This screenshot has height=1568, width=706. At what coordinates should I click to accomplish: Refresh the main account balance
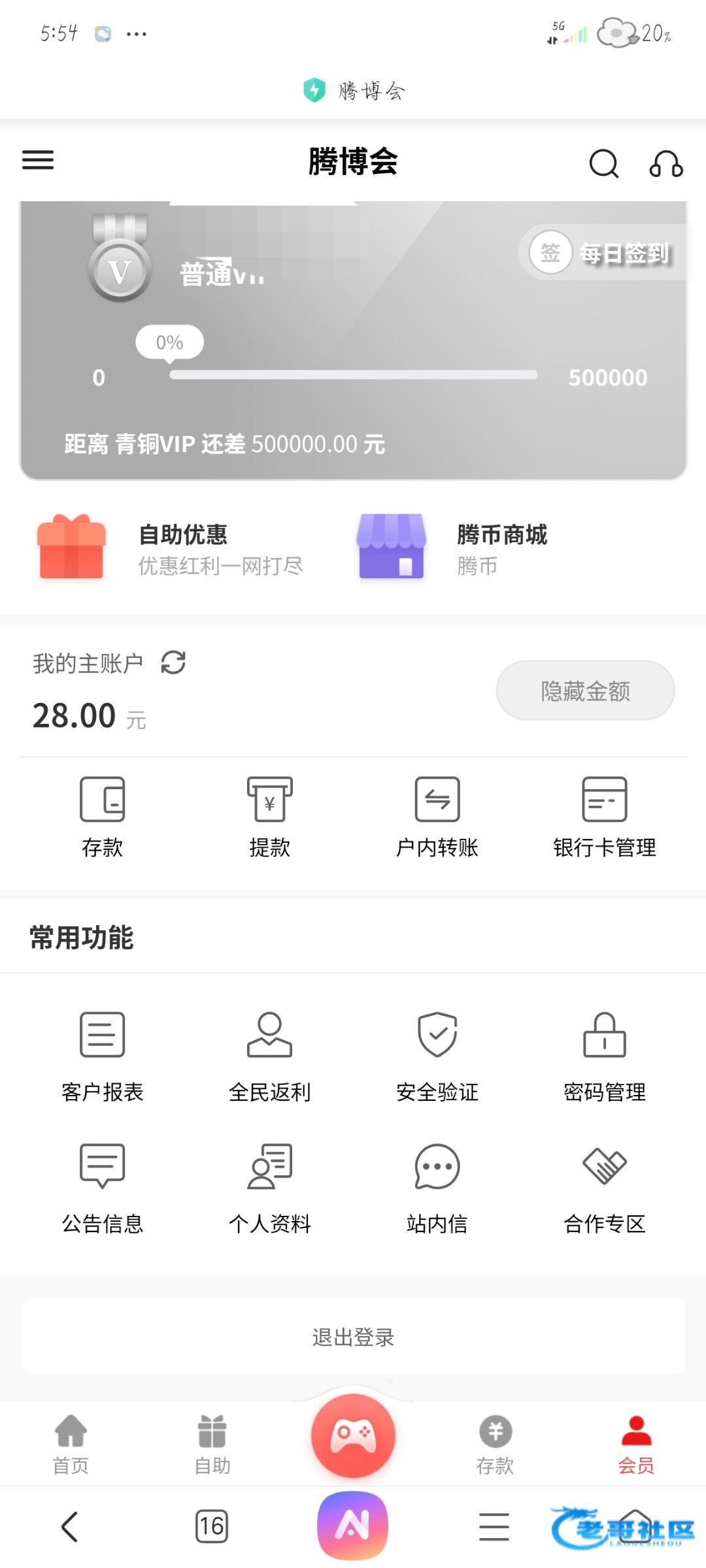(173, 662)
